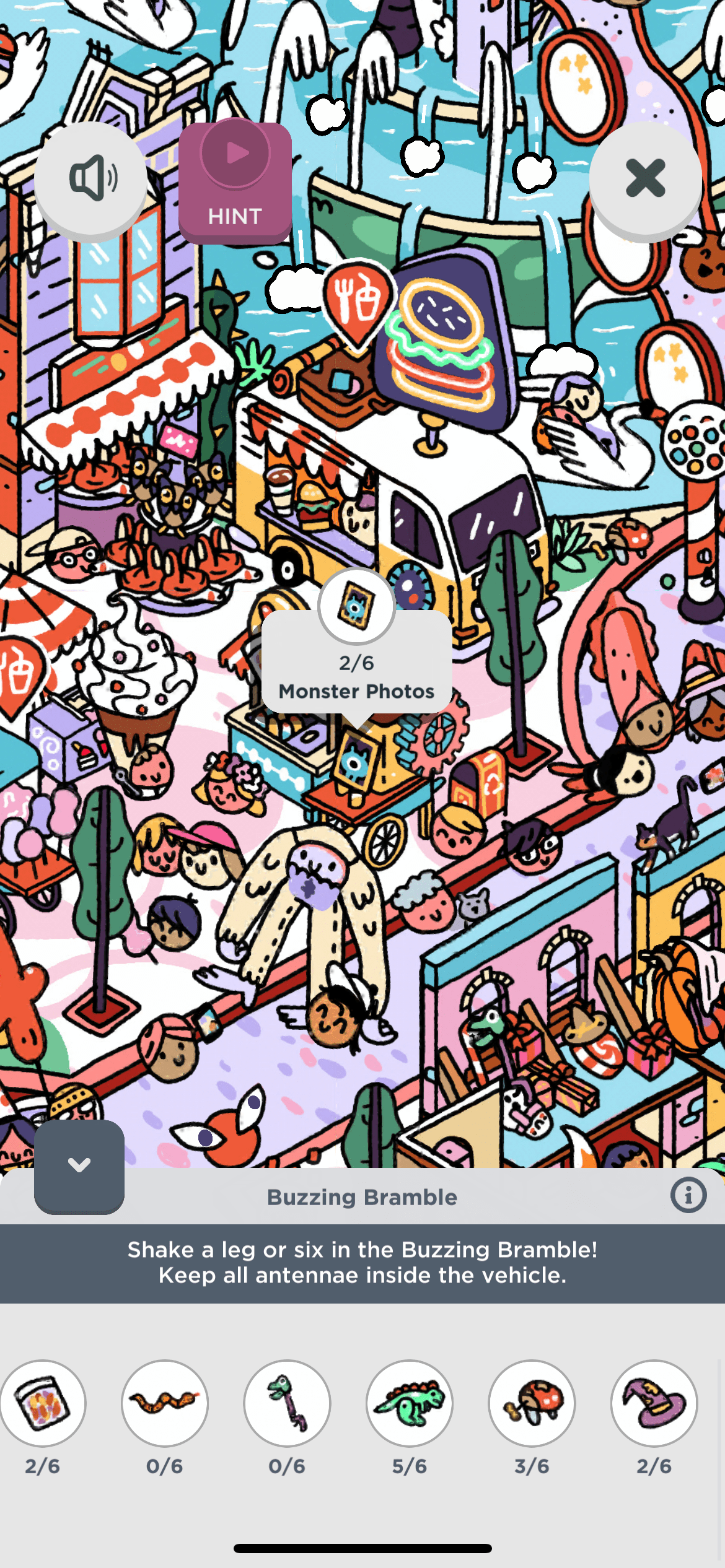Open the Buzzing Bramble info icon
This screenshot has height=1568, width=725.
pos(688,1195)
